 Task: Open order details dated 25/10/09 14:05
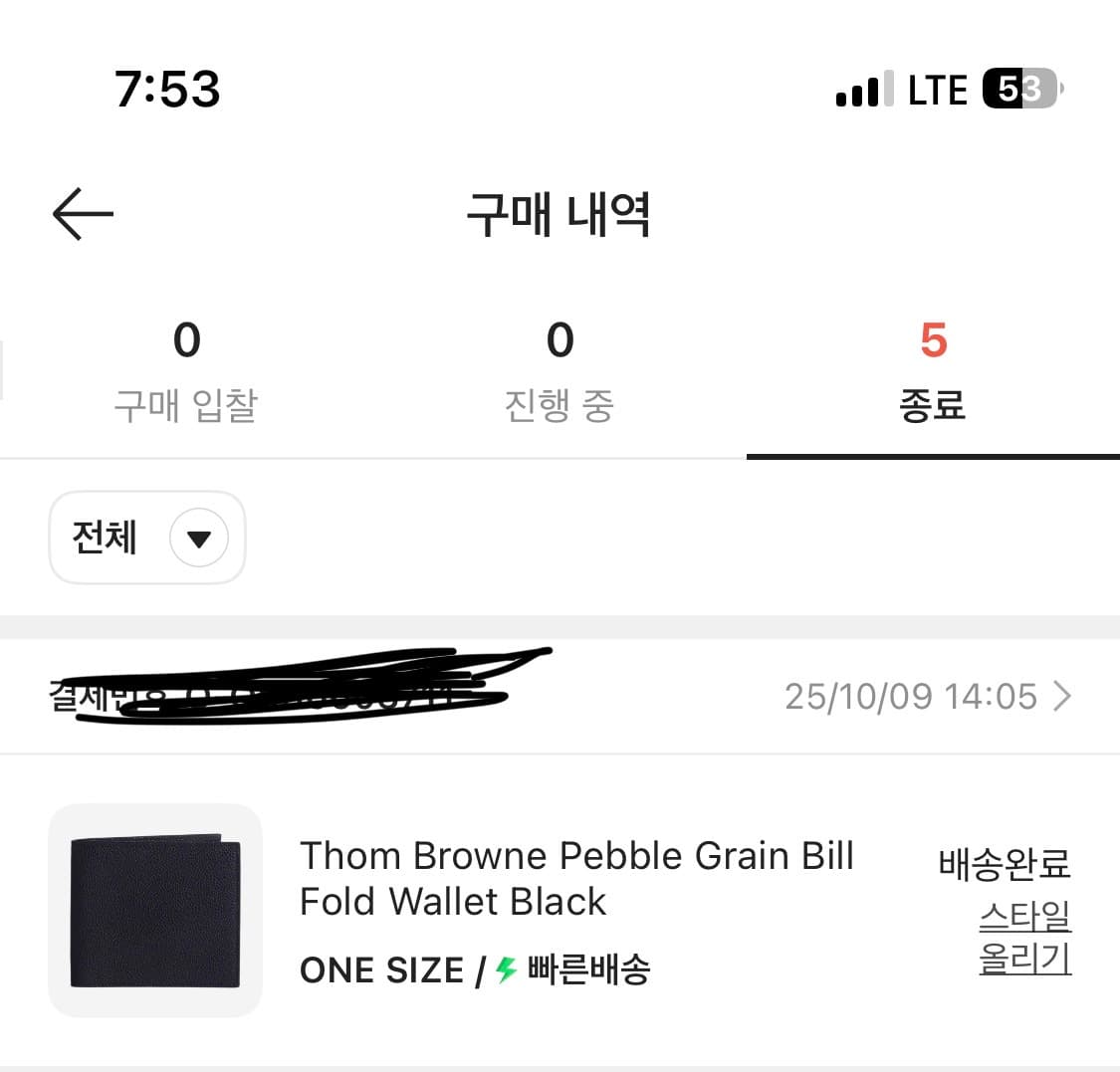coord(926,697)
